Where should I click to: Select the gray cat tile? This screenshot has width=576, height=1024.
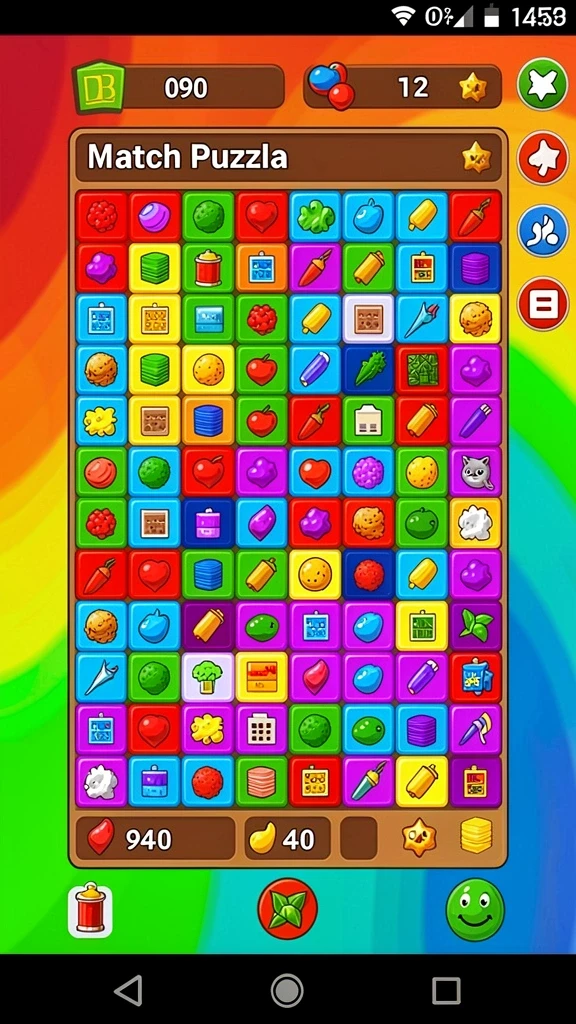click(x=475, y=472)
